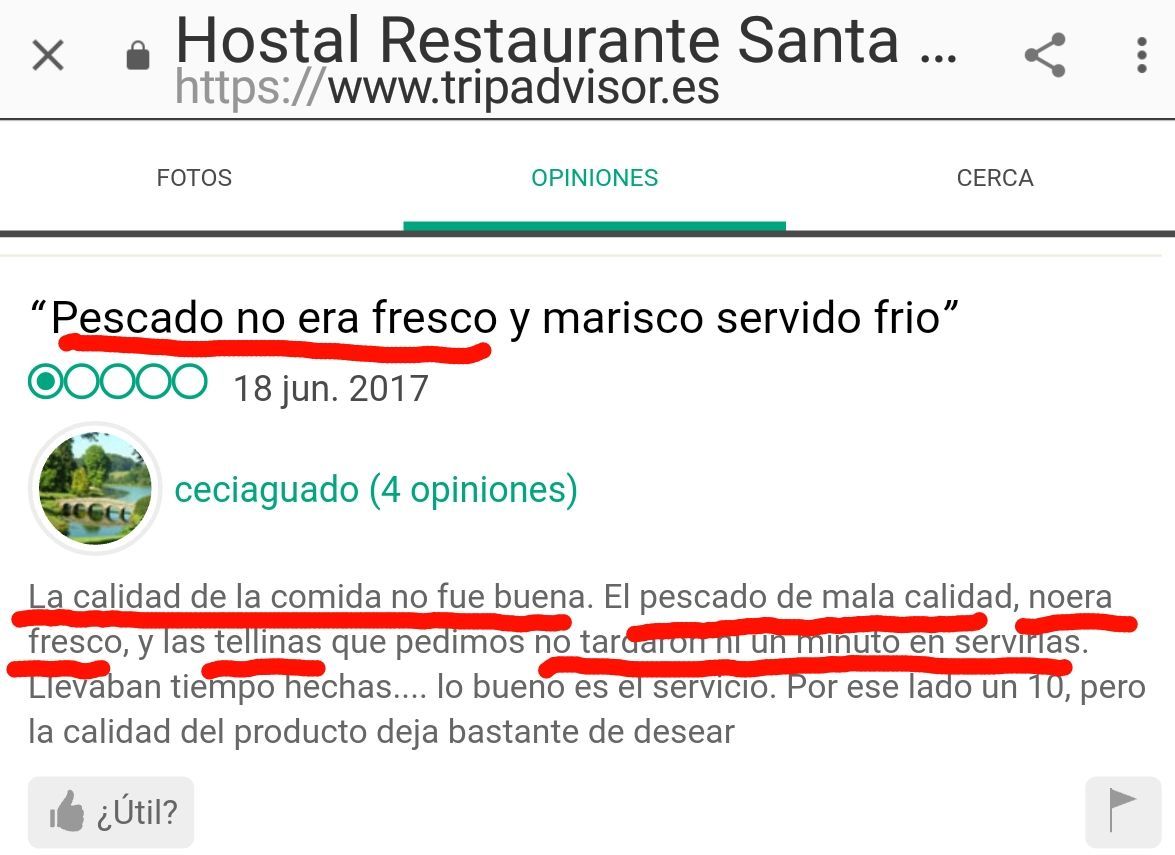Screen dimensions: 1175x855
Task: Switch to the Fotos tab
Action: click(x=194, y=178)
